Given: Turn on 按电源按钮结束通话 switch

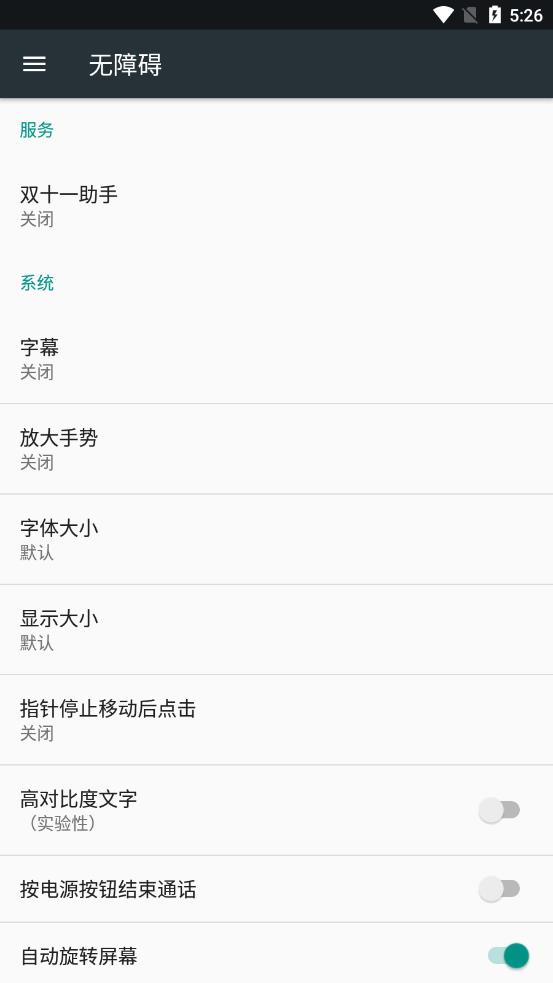Looking at the screenshot, I should click(500, 889).
